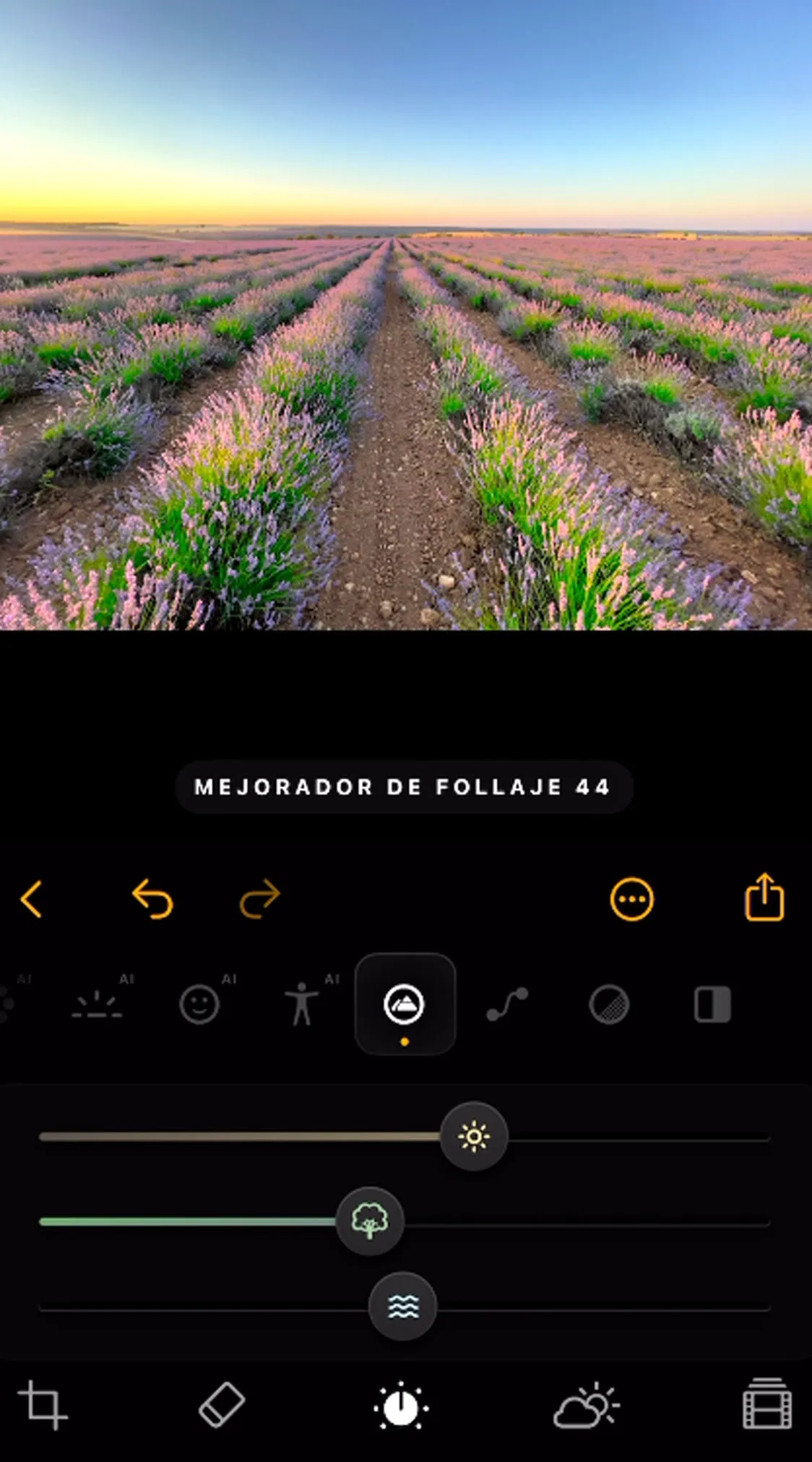Select the AI body figure tool

pyautogui.click(x=301, y=1005)
